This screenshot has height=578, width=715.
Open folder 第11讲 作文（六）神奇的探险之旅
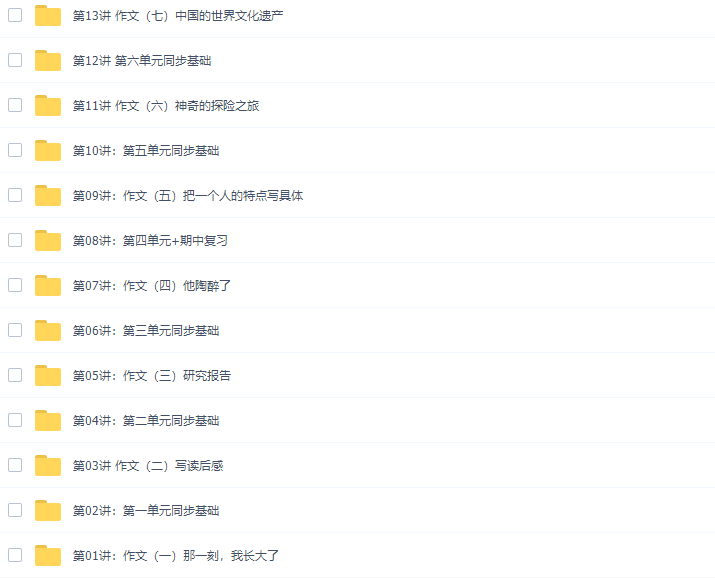[x=166, y=106]
